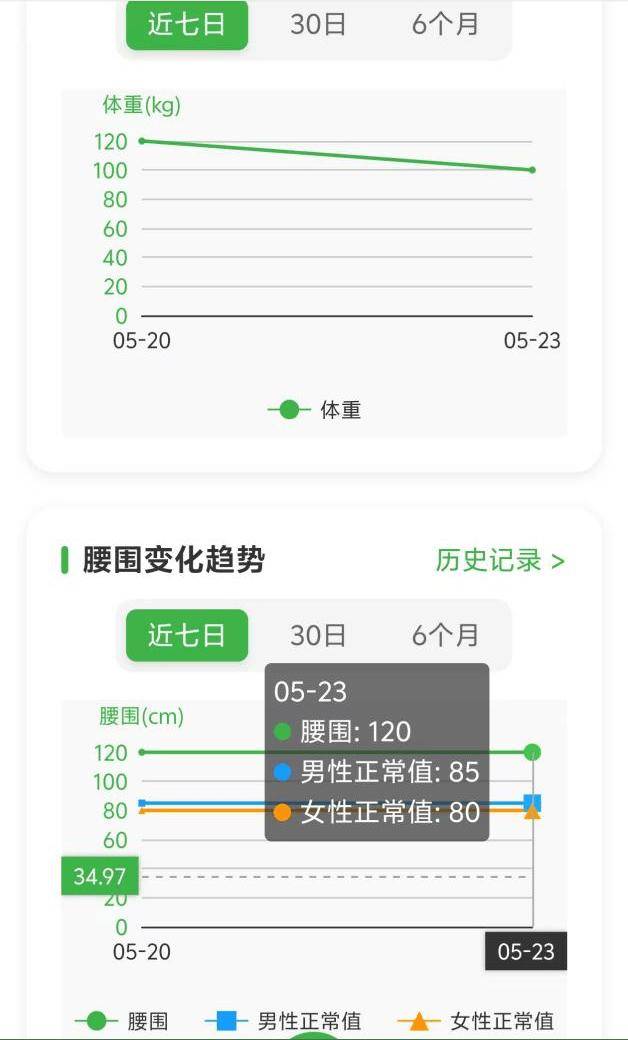Toggle the 腰围 legend series
The image size is (628, 1040).
(x=122, y=1021)
